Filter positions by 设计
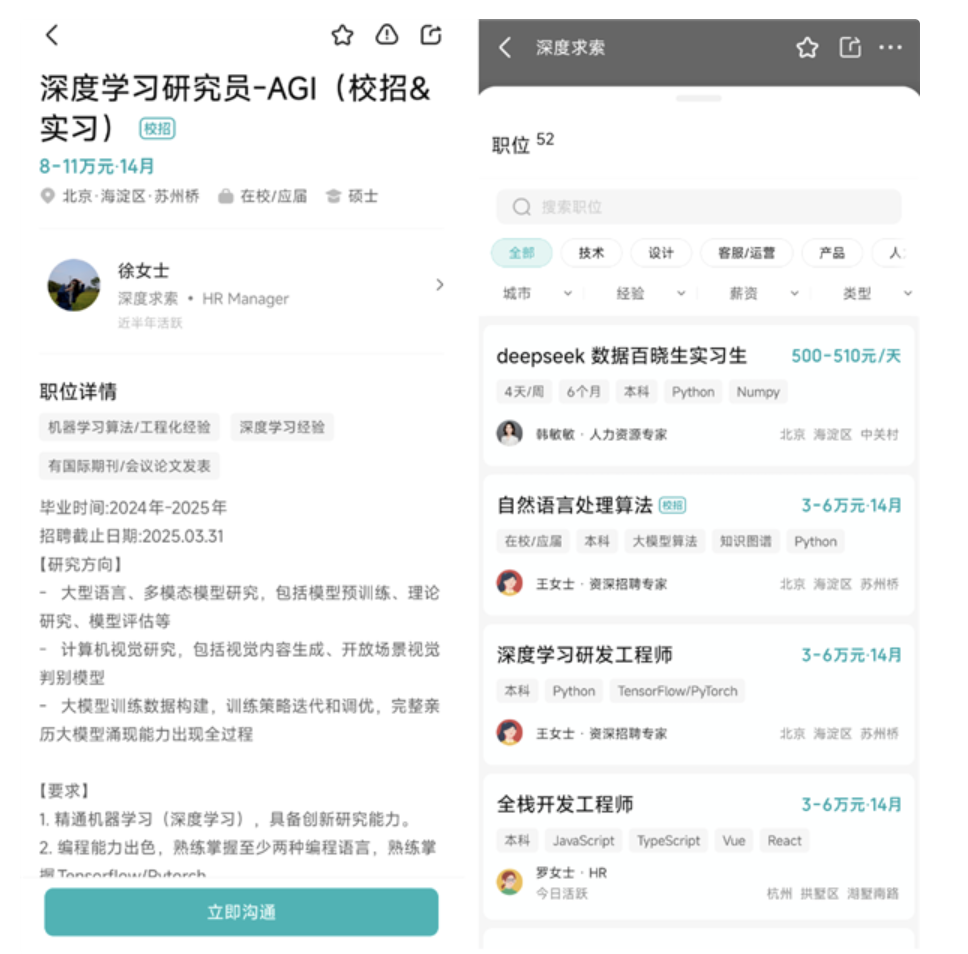Image resolution: width=968 pixels, height=954 pixels. point(661,253)
